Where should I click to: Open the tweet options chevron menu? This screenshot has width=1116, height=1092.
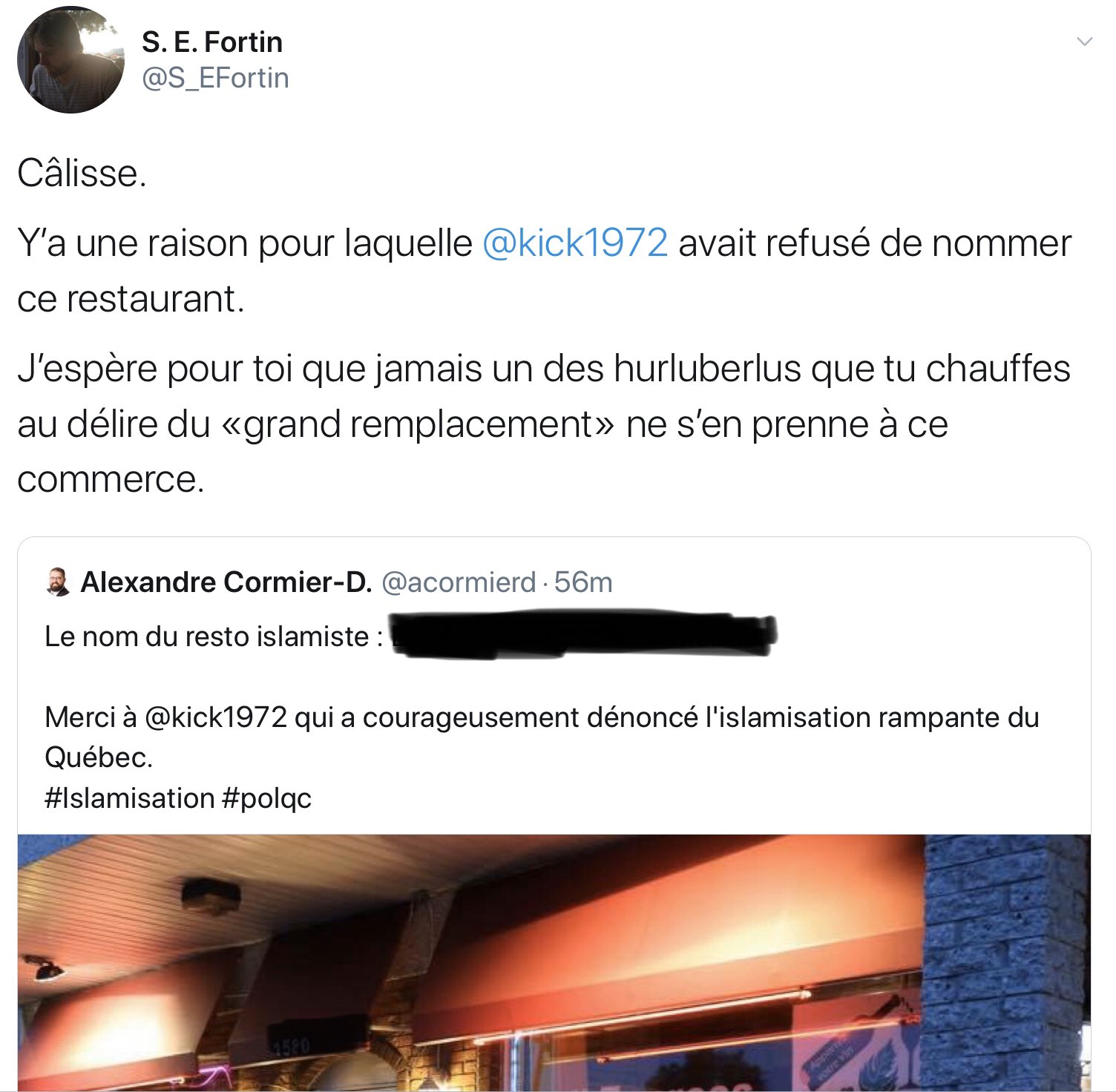pos(1084,42)
